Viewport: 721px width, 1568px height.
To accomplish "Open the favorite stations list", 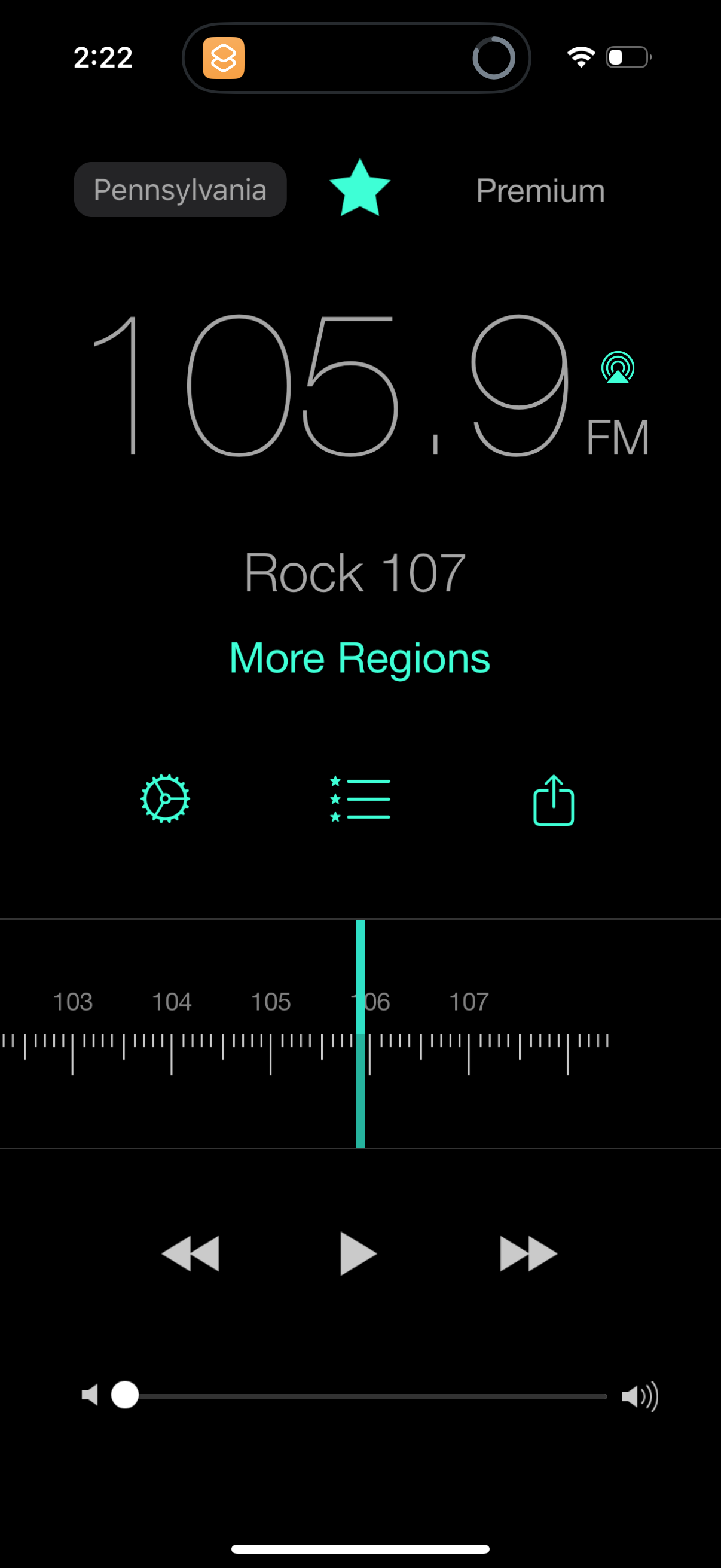I will (360, 799).
